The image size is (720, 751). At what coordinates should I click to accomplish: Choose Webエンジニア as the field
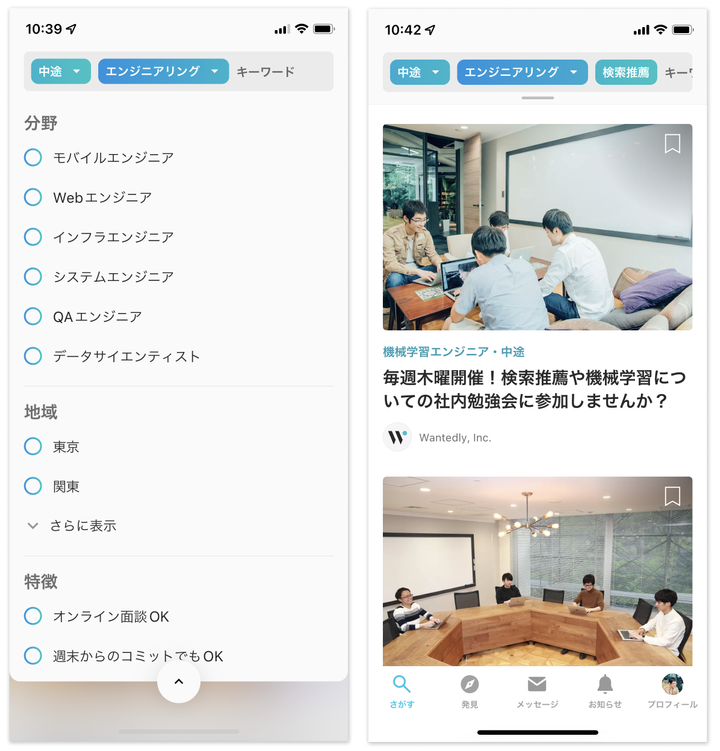[x=33, y=197]
